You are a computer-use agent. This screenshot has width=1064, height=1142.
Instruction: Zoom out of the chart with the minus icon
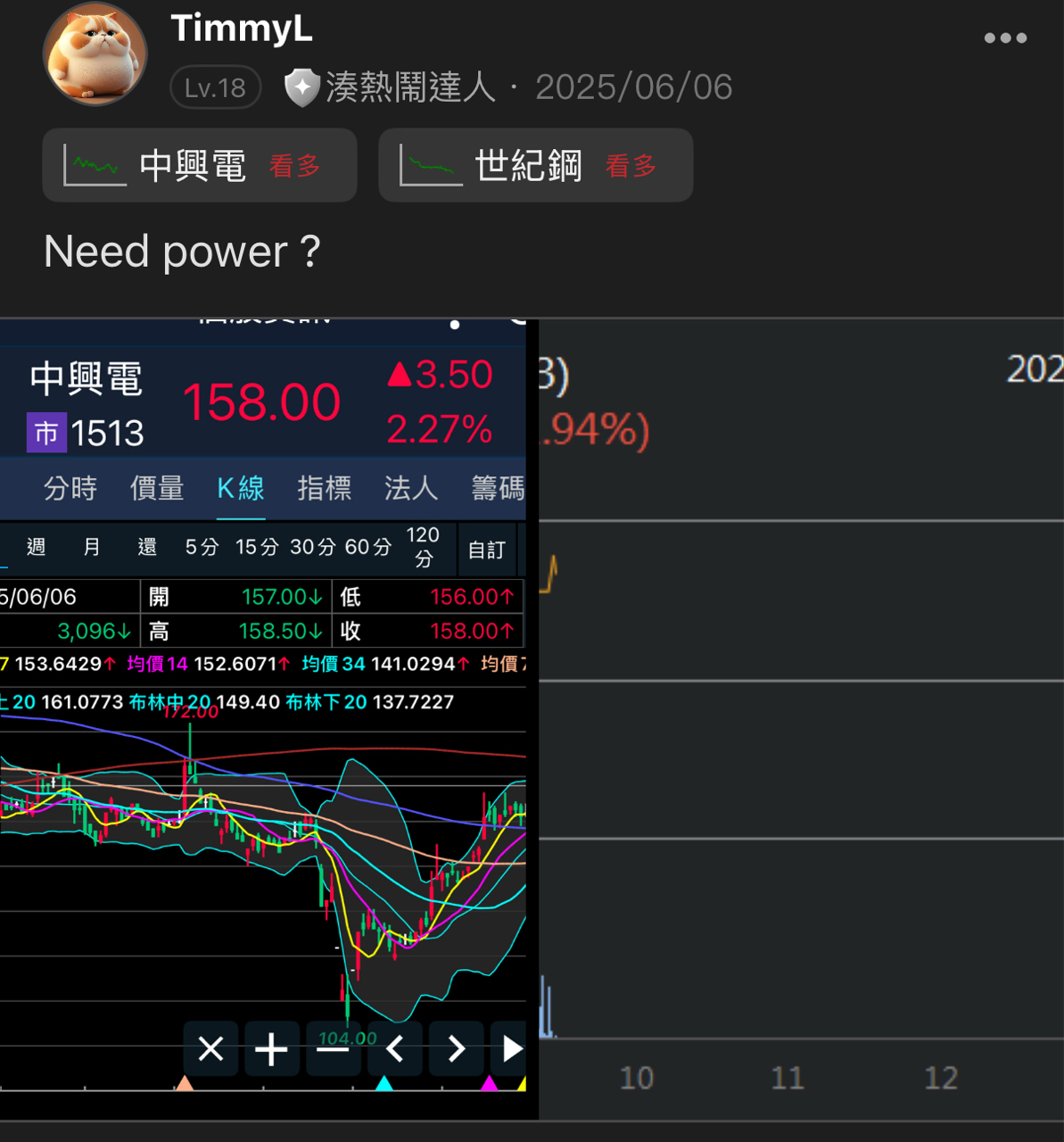click(334, 1048)
